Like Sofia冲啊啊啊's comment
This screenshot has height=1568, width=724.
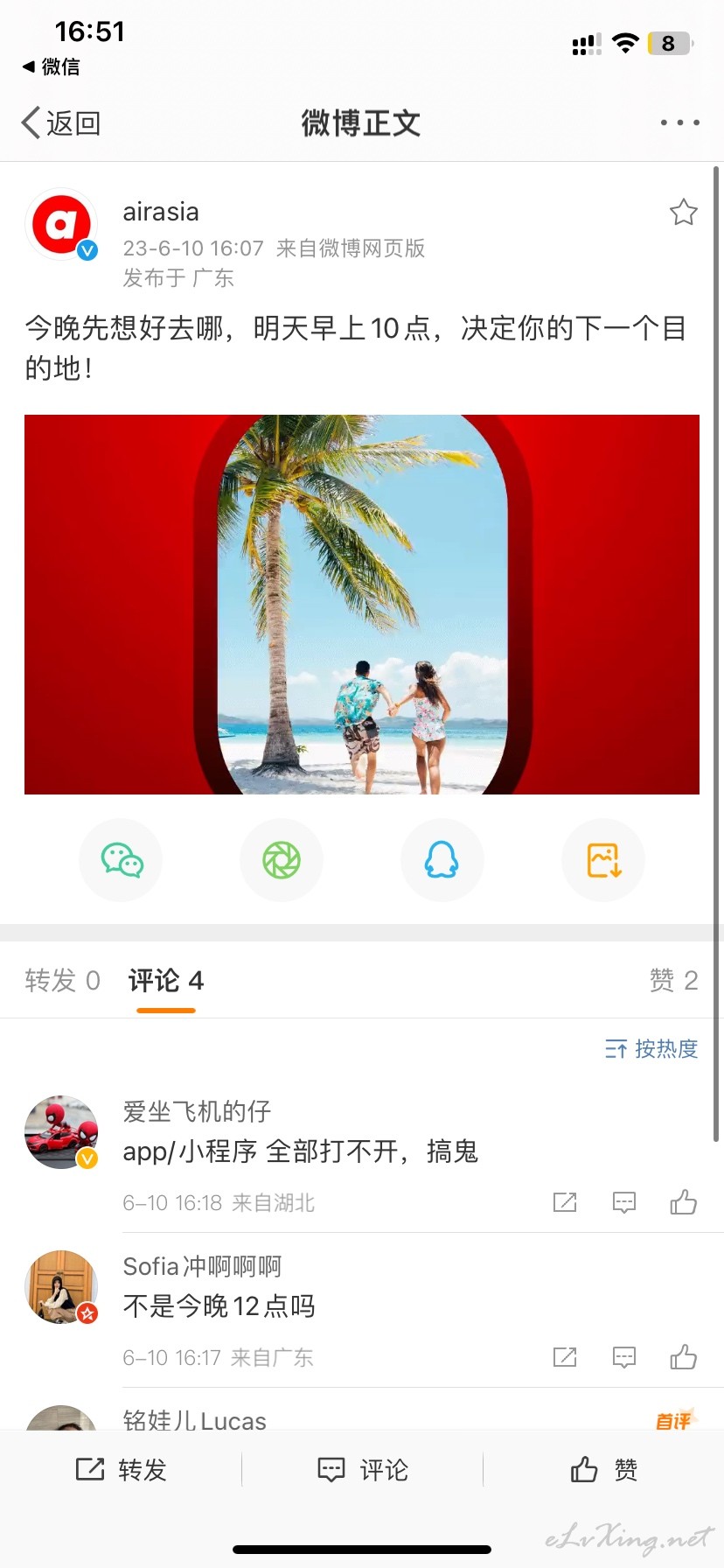click(x=683, y=1357)
